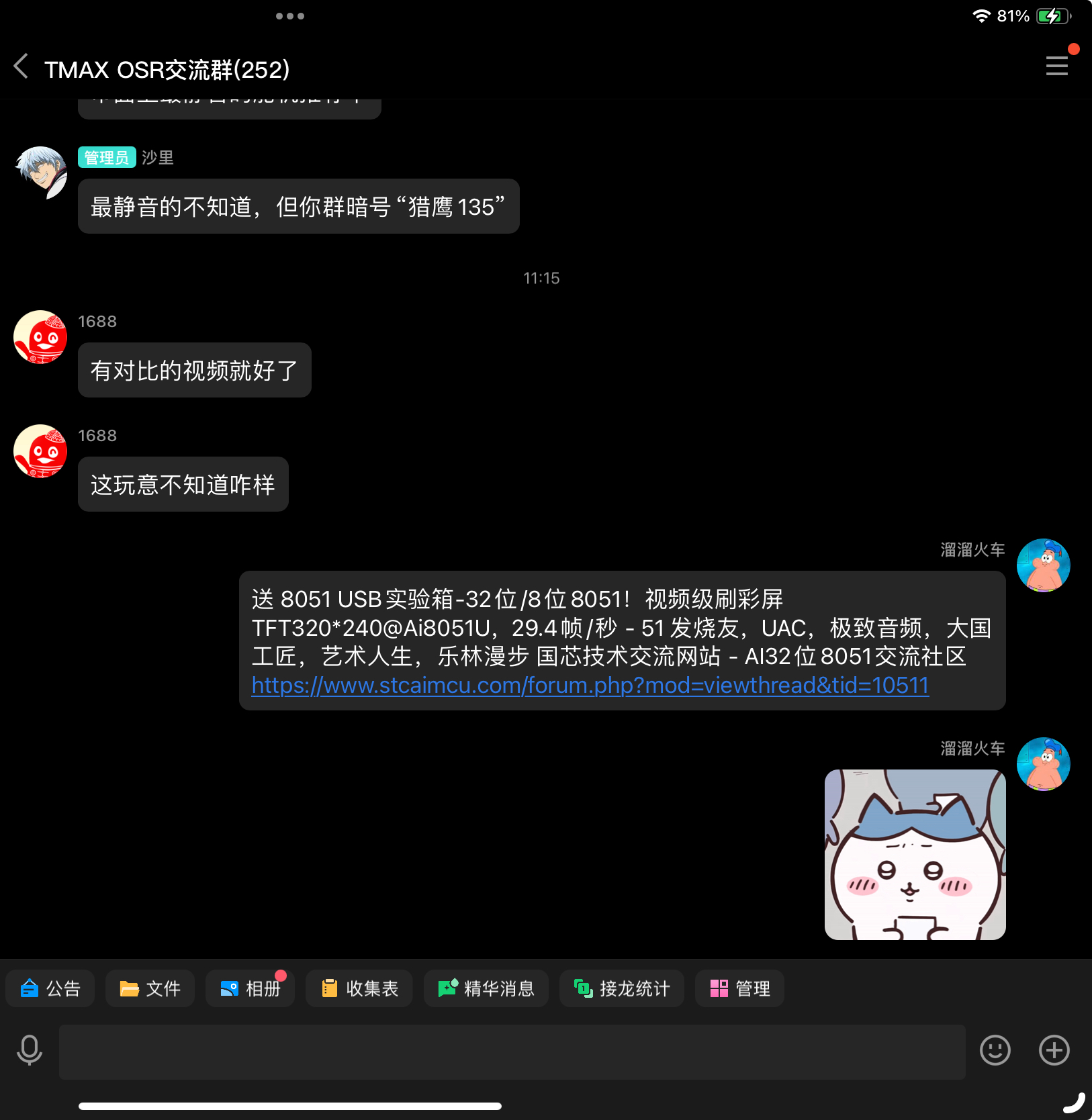Tap the microphone voice input icon
Screen dimensions: 1092x1120
tap(30, 1050)
